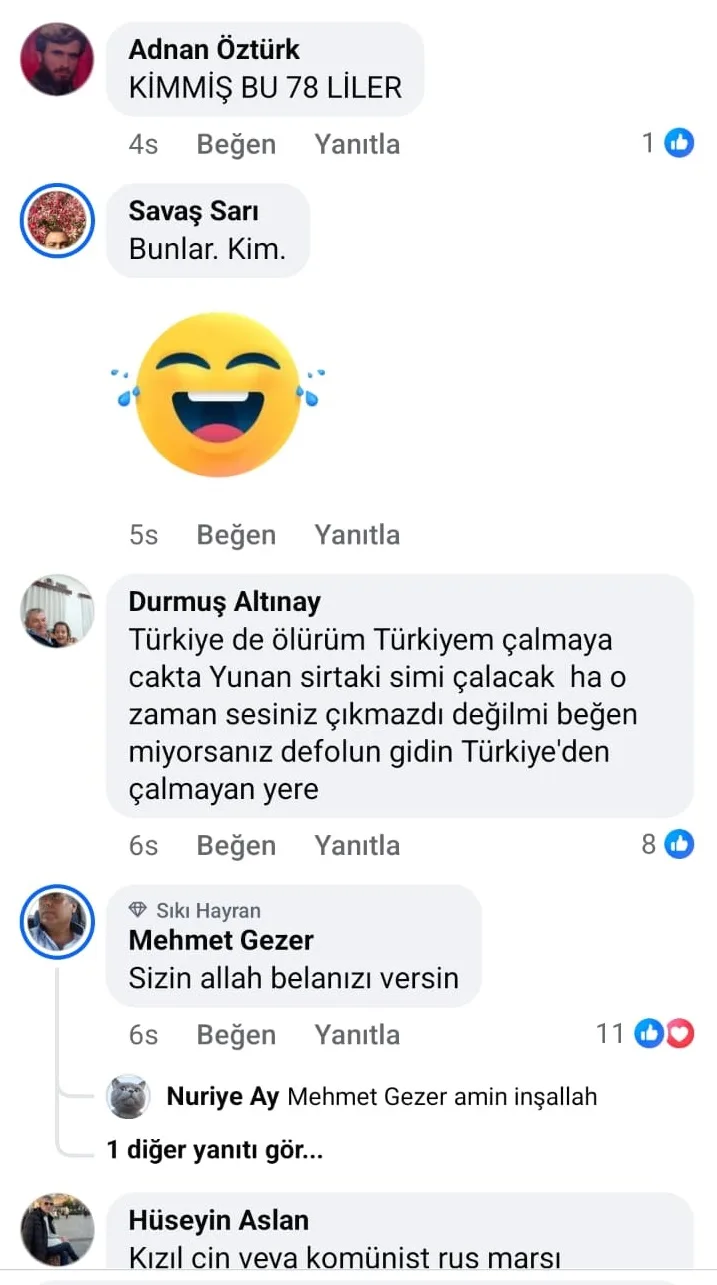Reply to Durmuş Altınay's comment
The image size is (717, 1285).
pyautogui.click(x=357, y=846)
